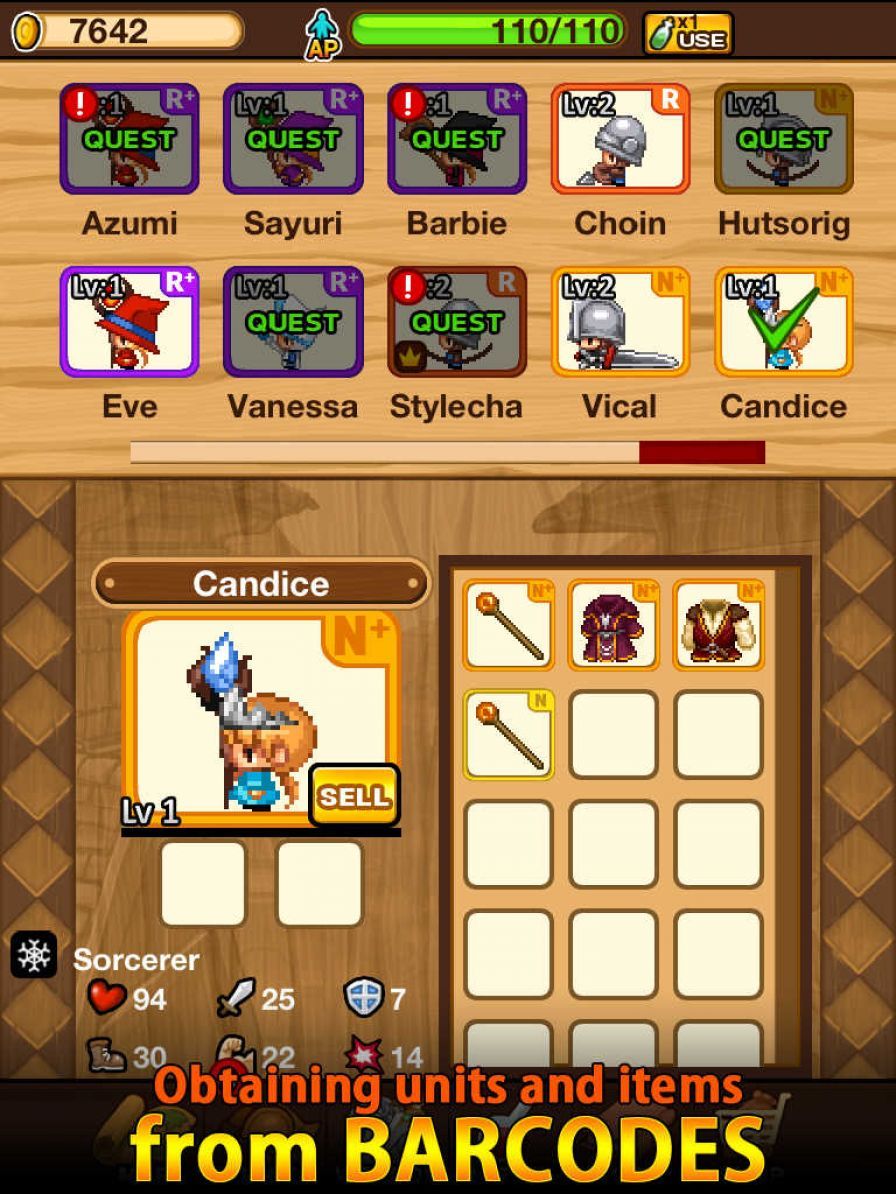Screen dimensions: 896x1194
Task: Tap Candice's second empty equipment slot
Action: pos(319,883)
